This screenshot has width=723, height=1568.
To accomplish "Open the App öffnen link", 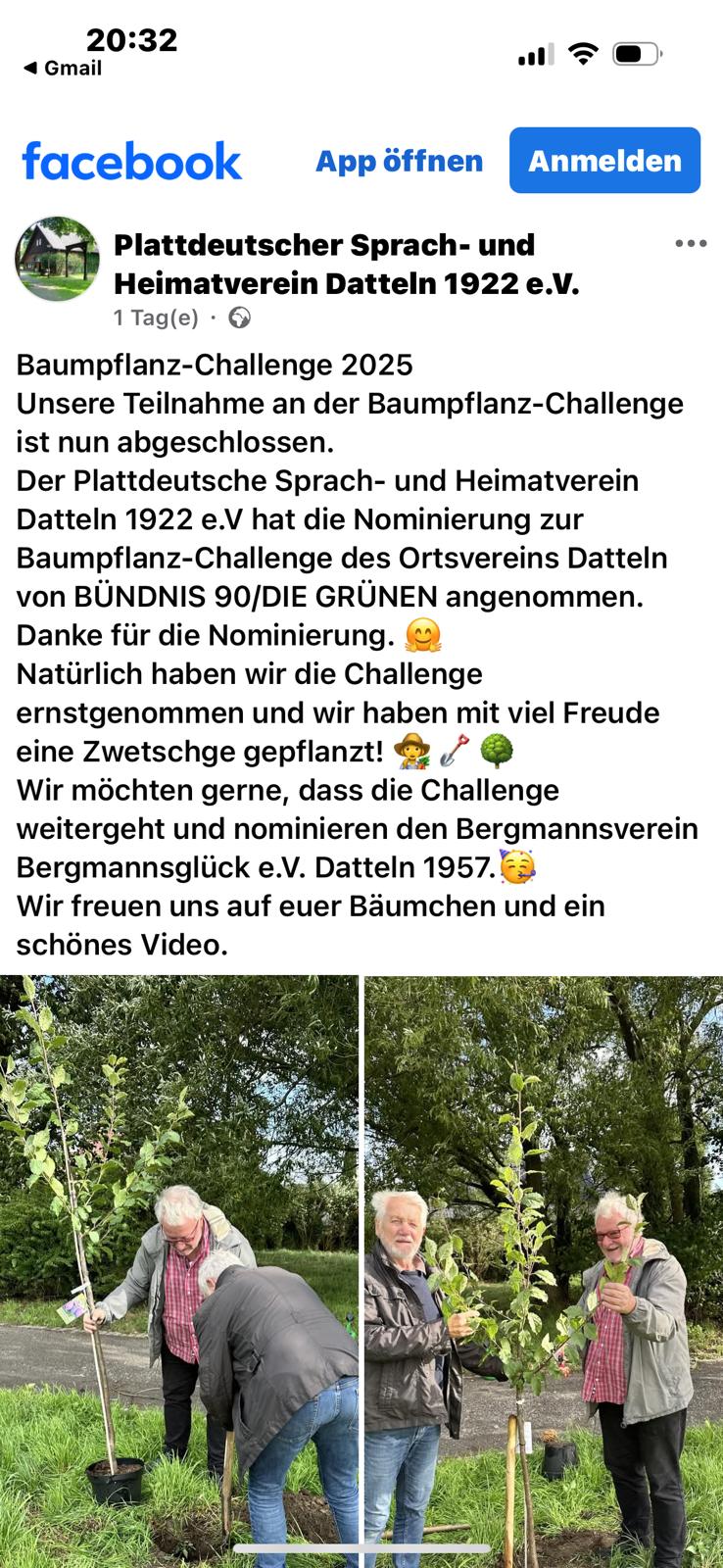I will click(399, 161).
